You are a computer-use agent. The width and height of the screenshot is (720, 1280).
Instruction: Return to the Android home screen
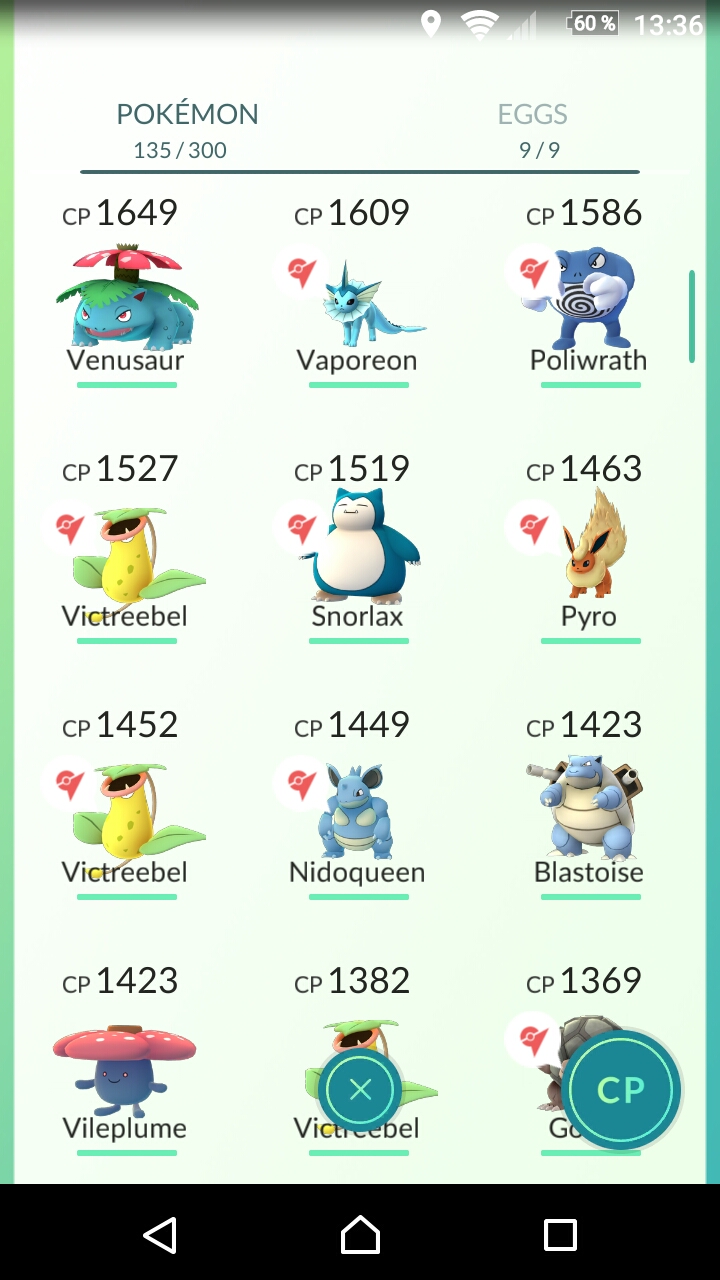360,1235
